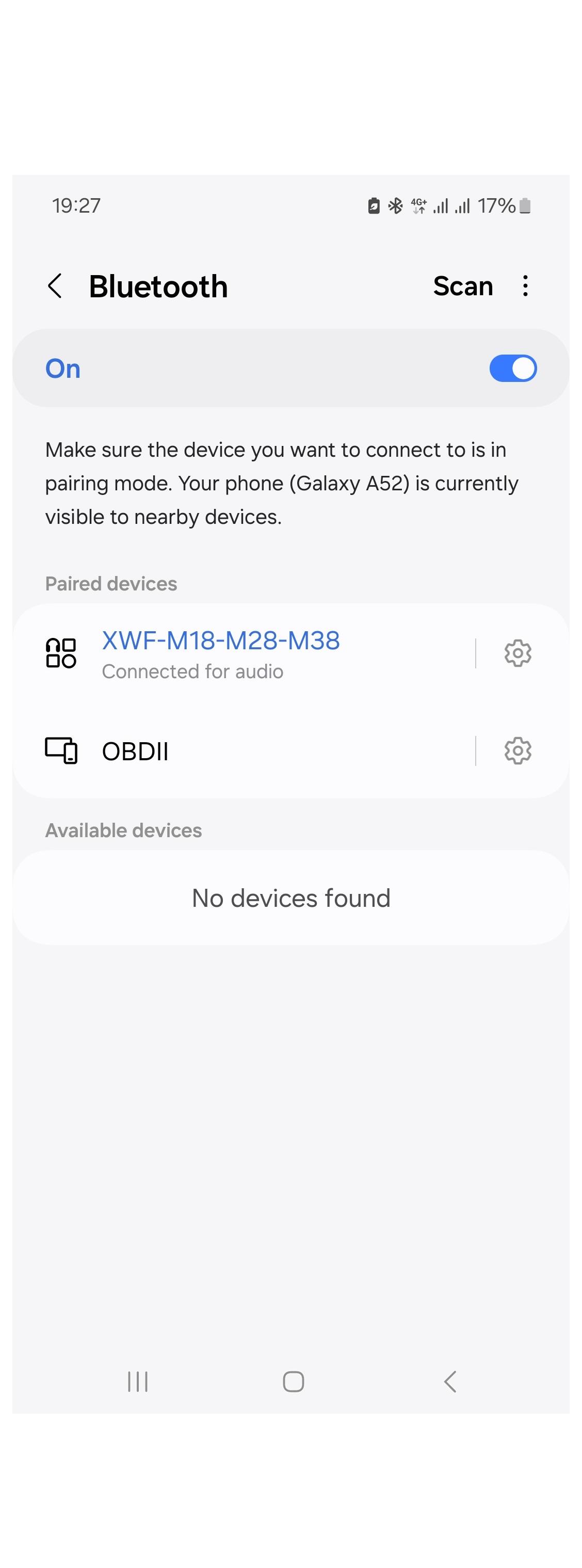Open settings gear for OBDII
The width and height of the screenshot is (582, 1568).
pyautogui.click(x=518, y=751)
